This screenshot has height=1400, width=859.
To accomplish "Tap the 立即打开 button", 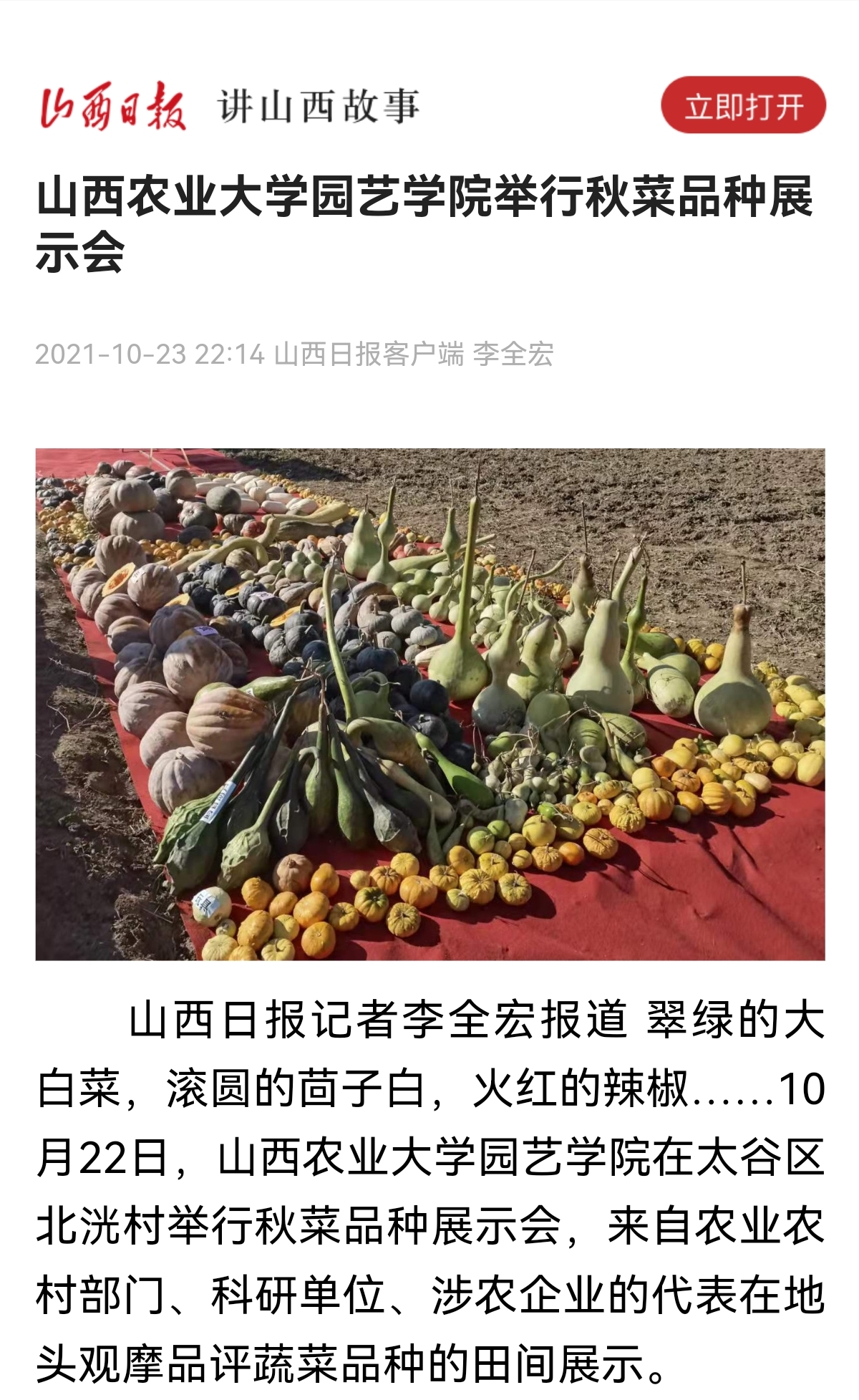I will [743, 106].
